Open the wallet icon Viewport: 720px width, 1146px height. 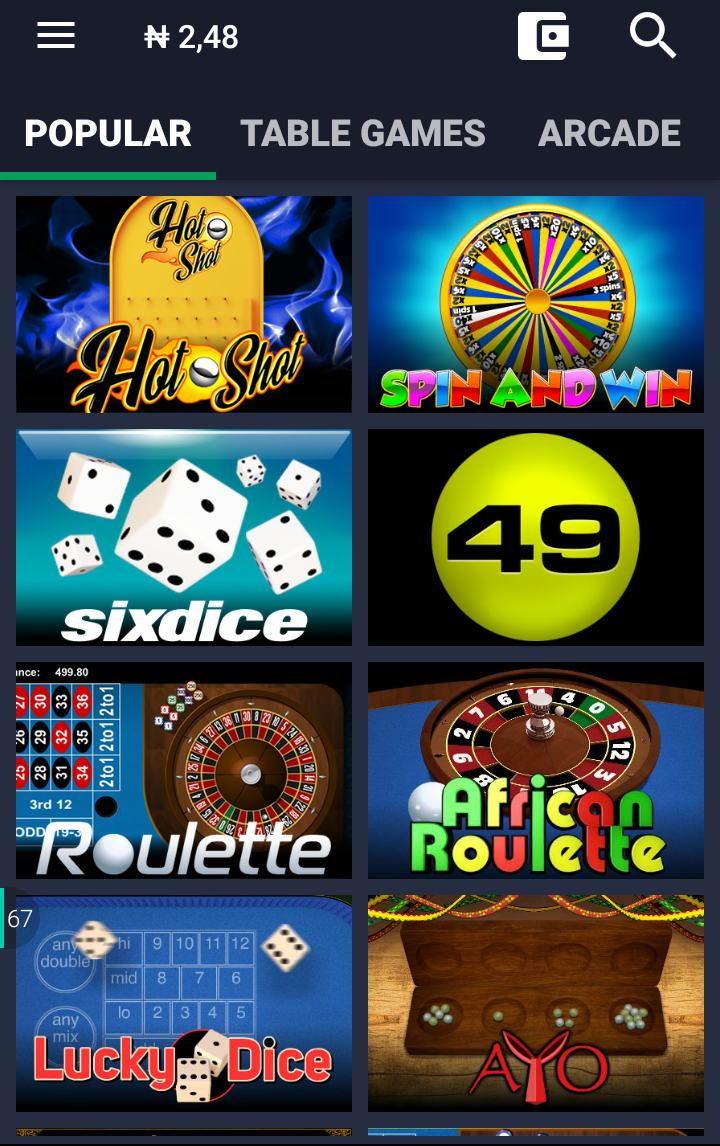coord(543,37)
